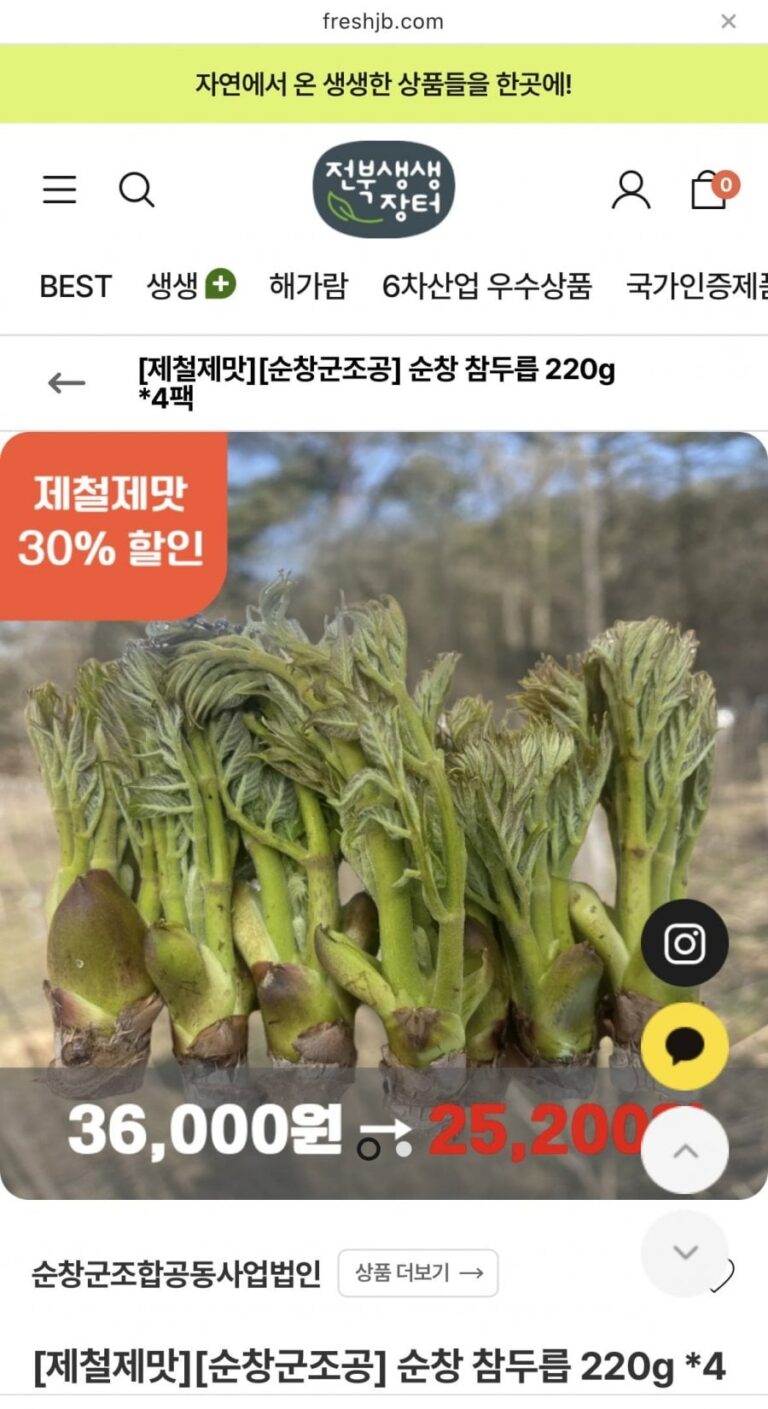Open the hamburger menu
This screenshot has height=1409, width=768.
point(59,189)
